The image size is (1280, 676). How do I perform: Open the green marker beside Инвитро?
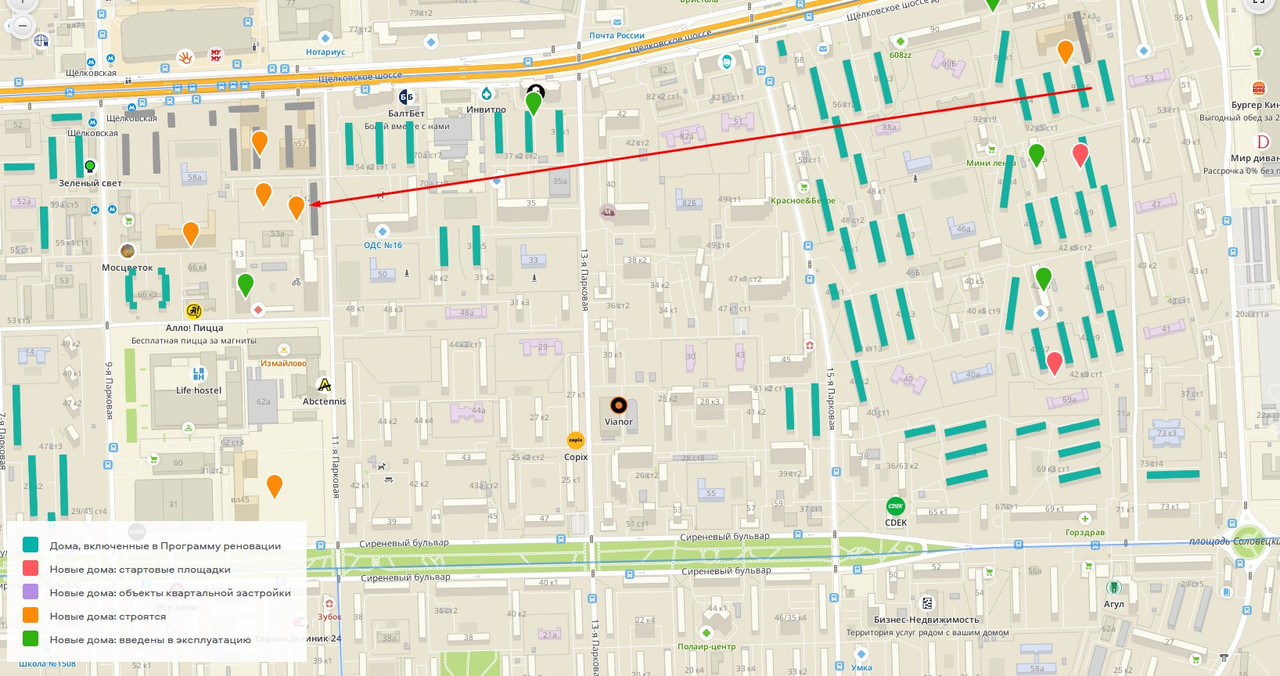pos(534,102)
